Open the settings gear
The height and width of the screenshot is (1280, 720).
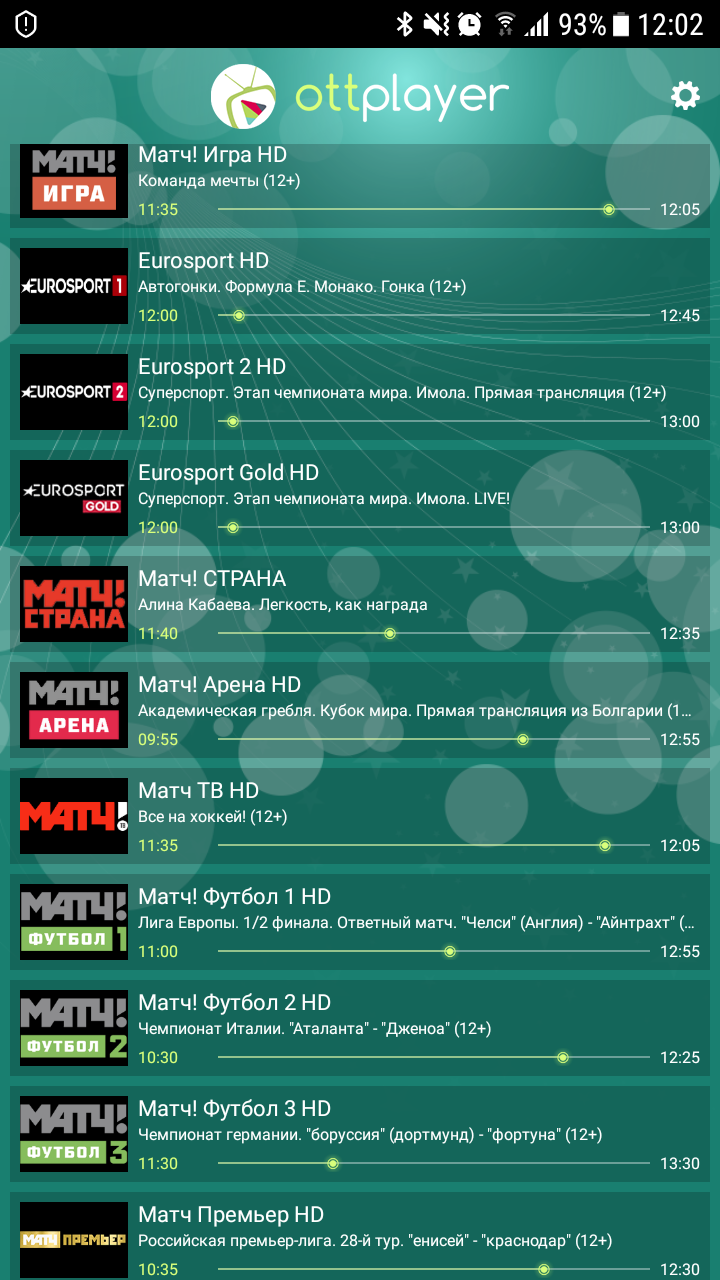coord(685,95)
